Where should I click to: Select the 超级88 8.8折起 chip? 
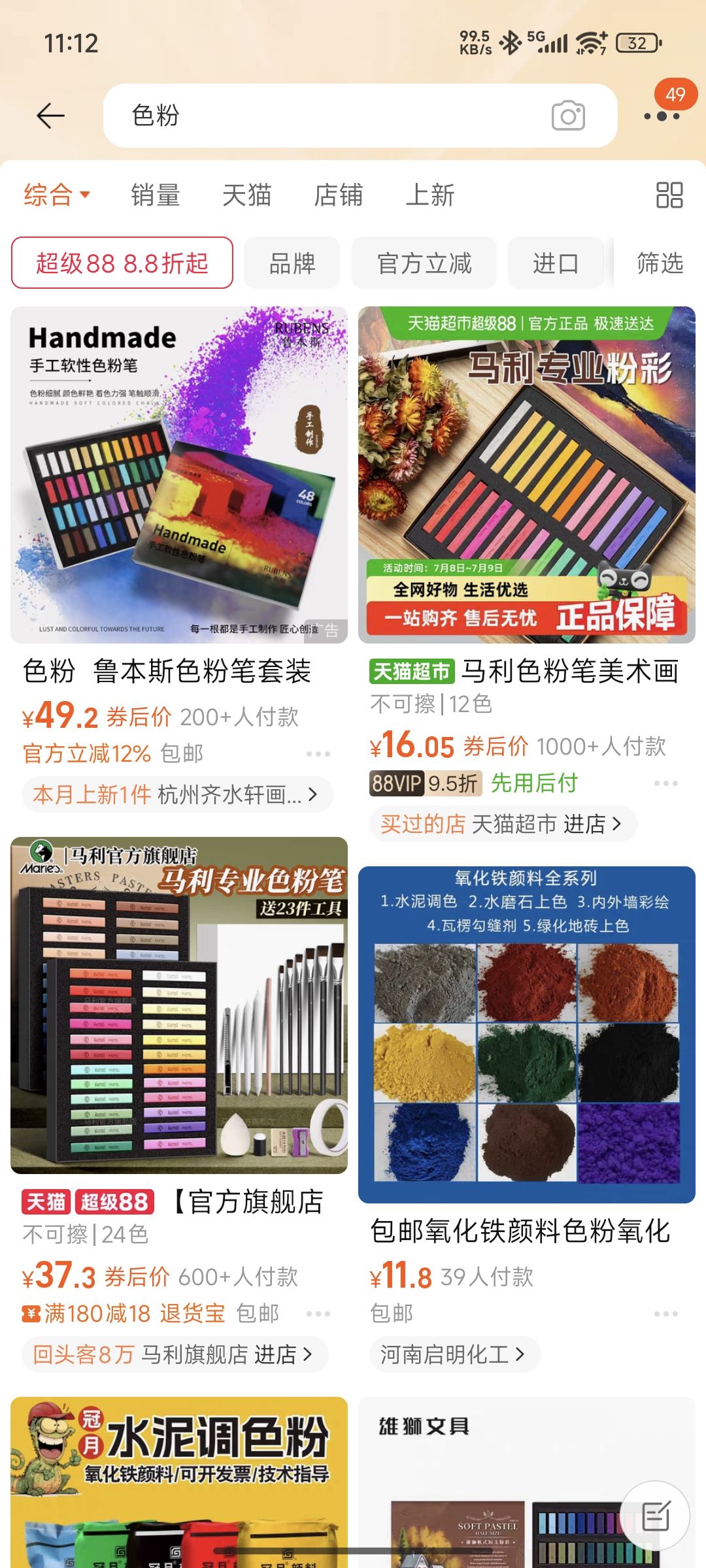[x=122, y=263]
